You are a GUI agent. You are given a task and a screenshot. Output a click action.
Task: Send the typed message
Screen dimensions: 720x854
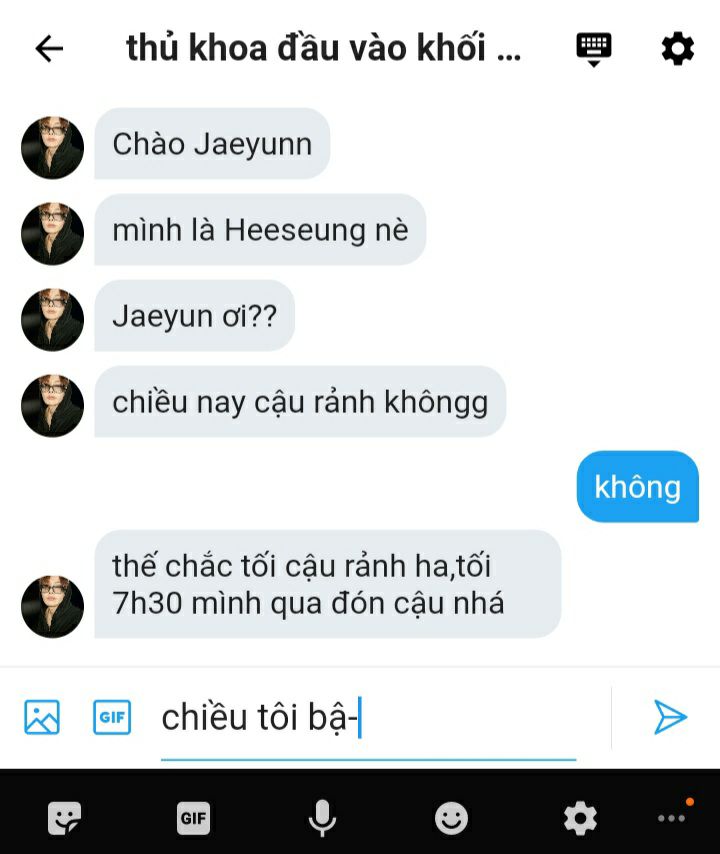[669, 716]
